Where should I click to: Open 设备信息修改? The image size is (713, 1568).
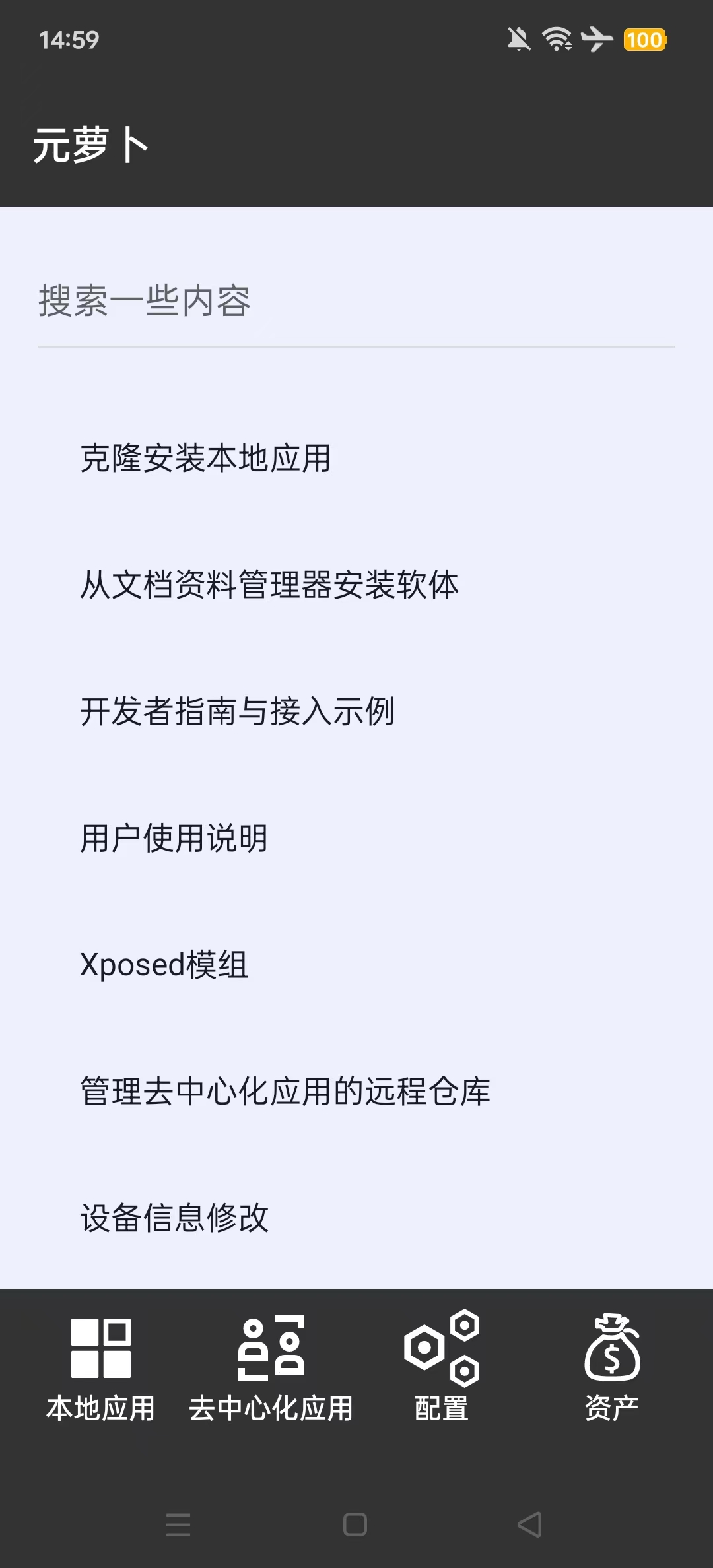356,1218
